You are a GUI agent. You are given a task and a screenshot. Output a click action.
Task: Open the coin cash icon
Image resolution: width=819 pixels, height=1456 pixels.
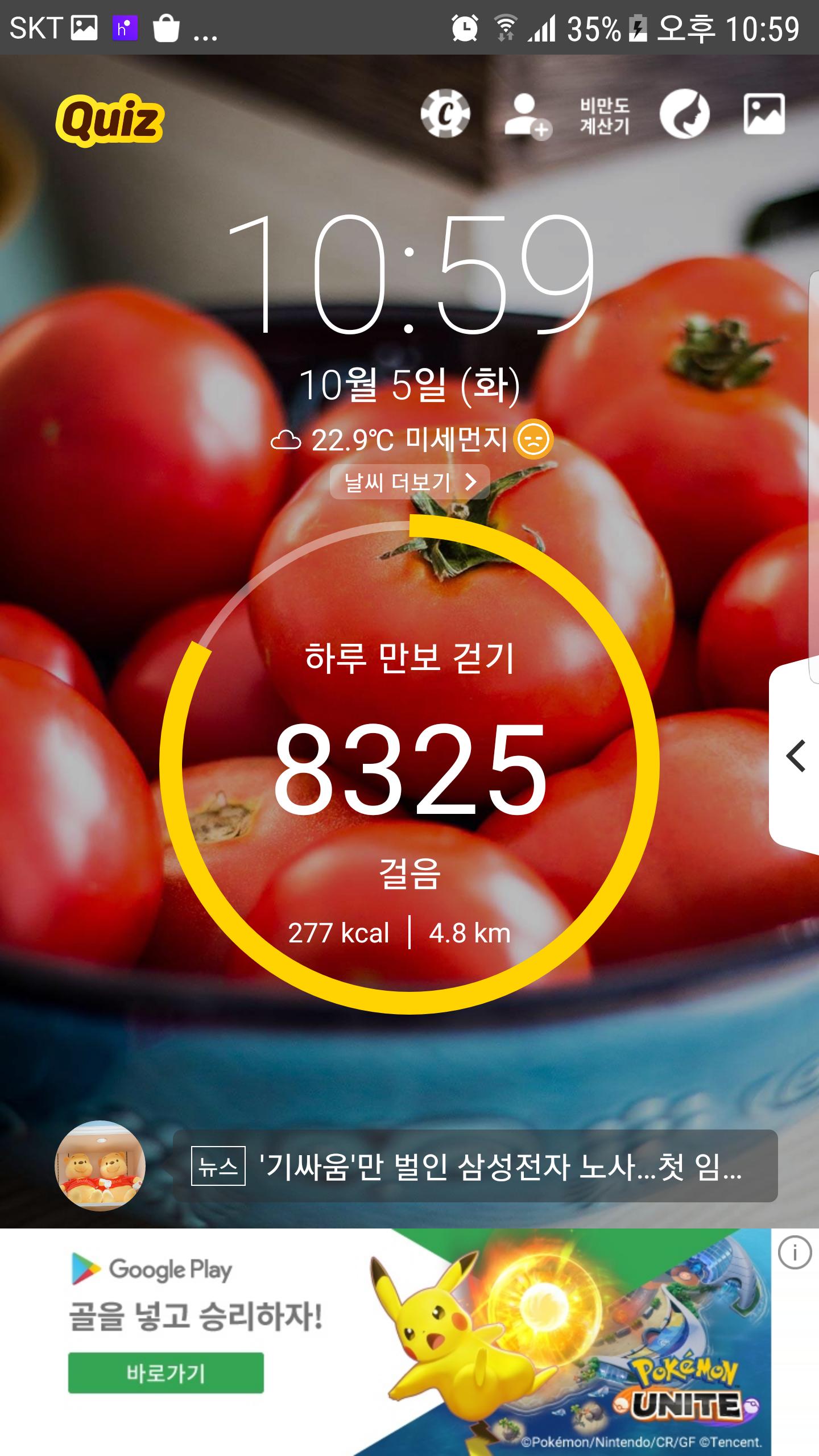(445, 114)
